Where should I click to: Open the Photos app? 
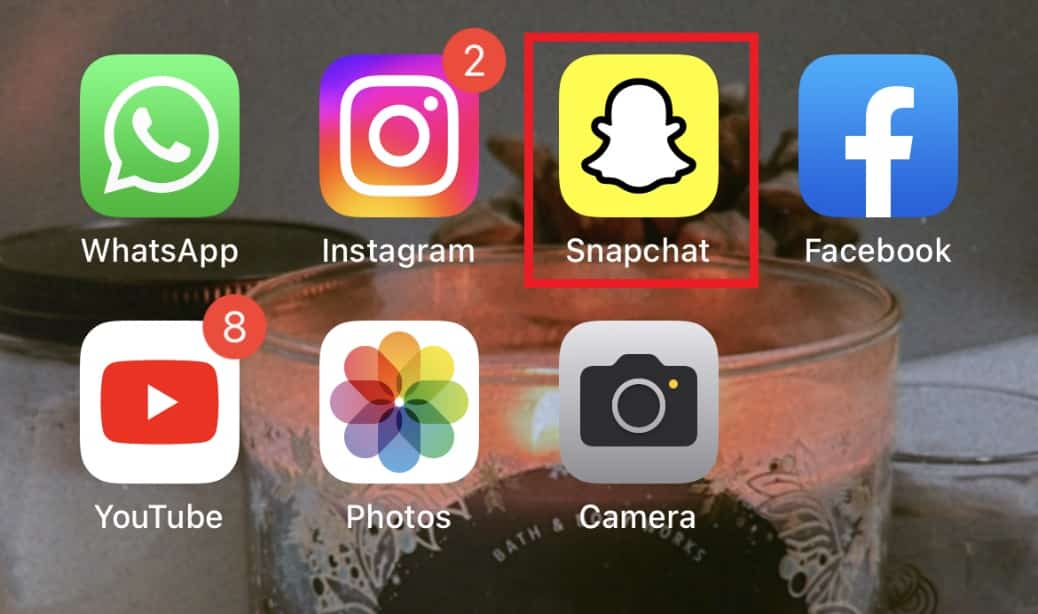pos(399,402)
